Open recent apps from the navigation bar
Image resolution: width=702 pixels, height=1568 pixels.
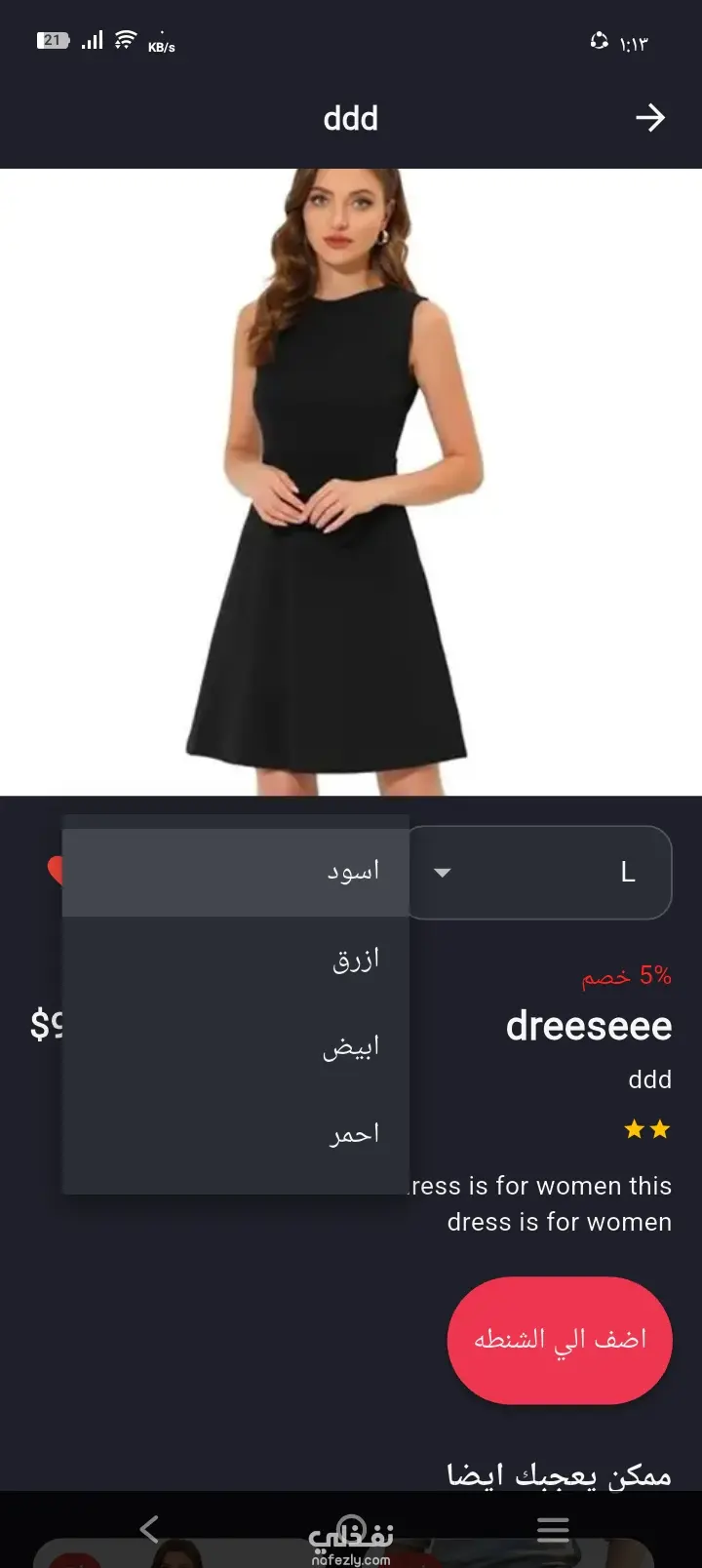pos(553,1529)
